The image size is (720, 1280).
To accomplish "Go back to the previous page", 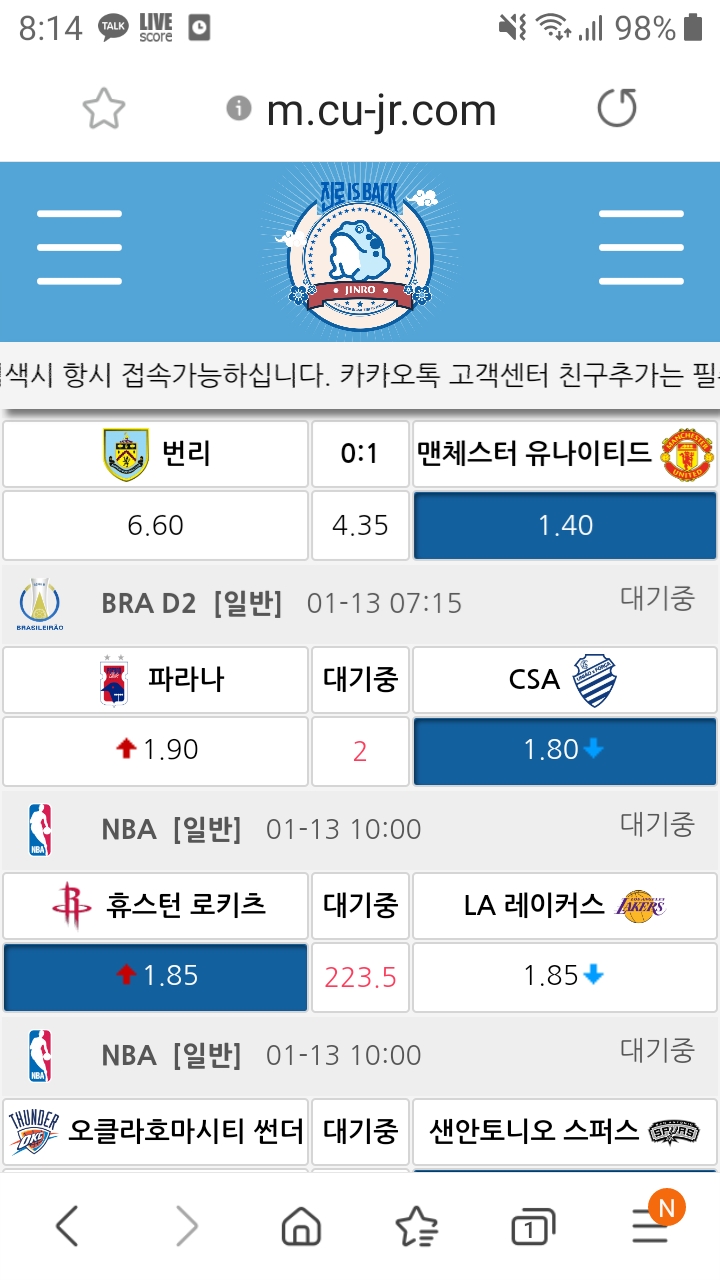I will point(67,1226).
